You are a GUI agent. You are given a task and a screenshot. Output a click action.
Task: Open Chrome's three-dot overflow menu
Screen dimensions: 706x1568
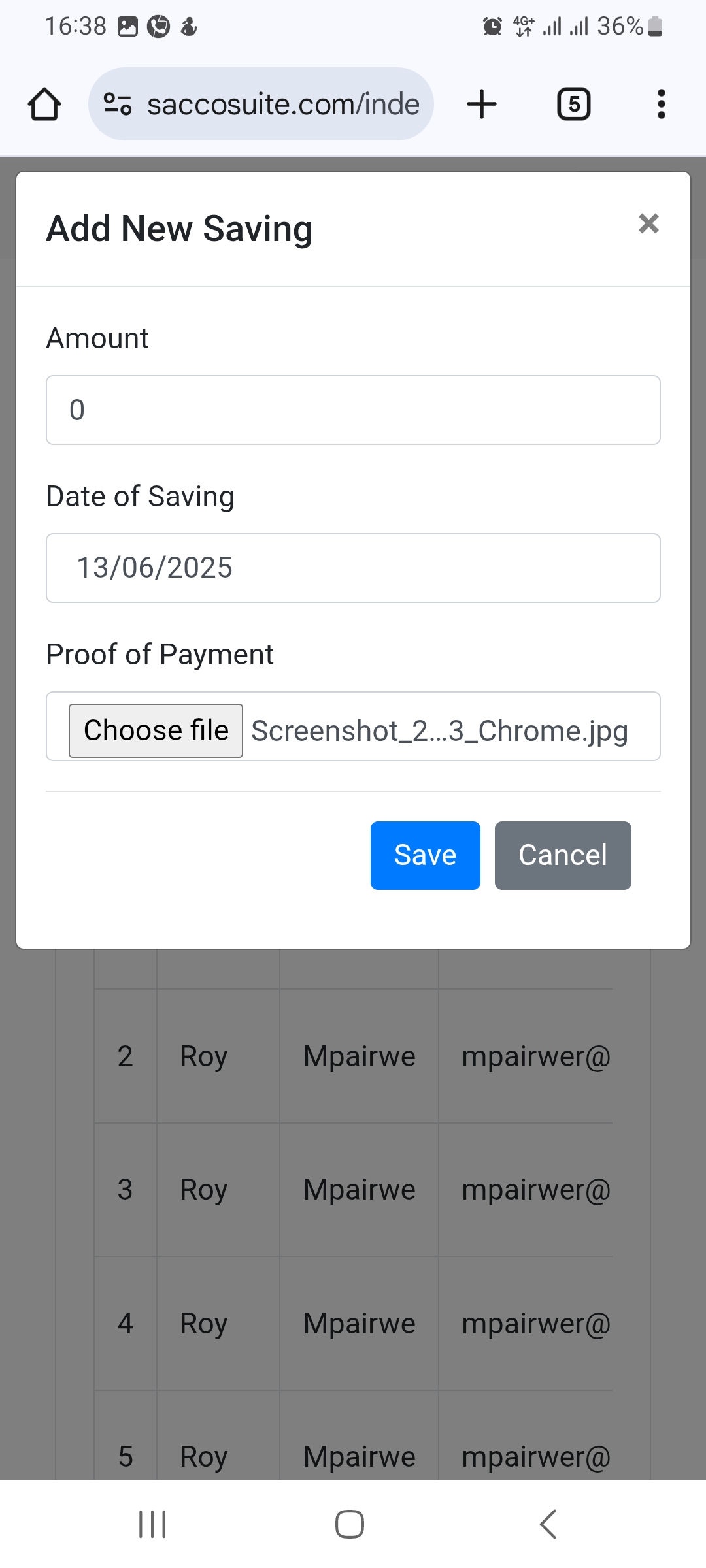tap(662, 105)
